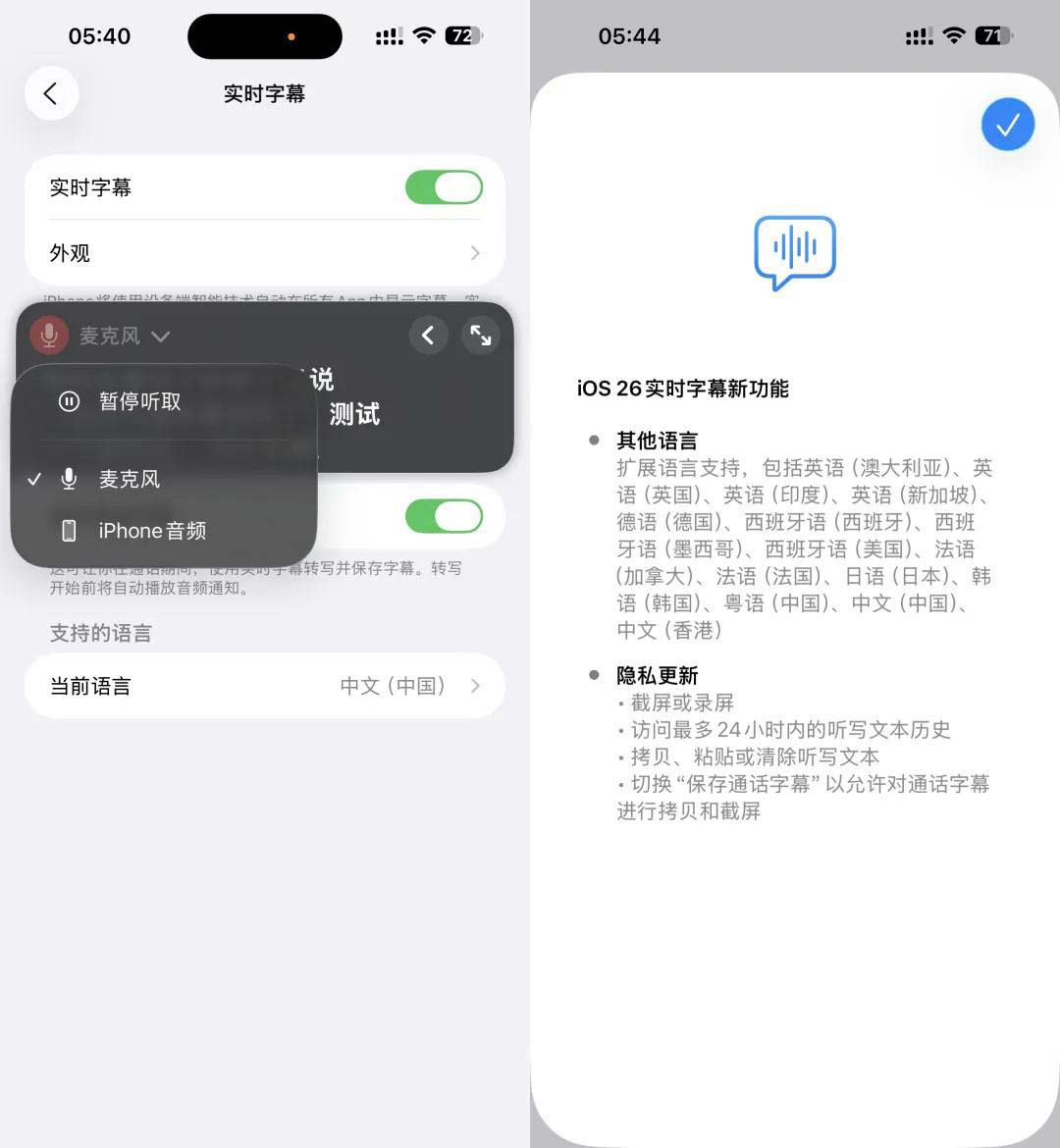Toggle the switch above the call caption note
Image resolution: width=1060 pixels, height=1148 pixels.
pos(444,516)
